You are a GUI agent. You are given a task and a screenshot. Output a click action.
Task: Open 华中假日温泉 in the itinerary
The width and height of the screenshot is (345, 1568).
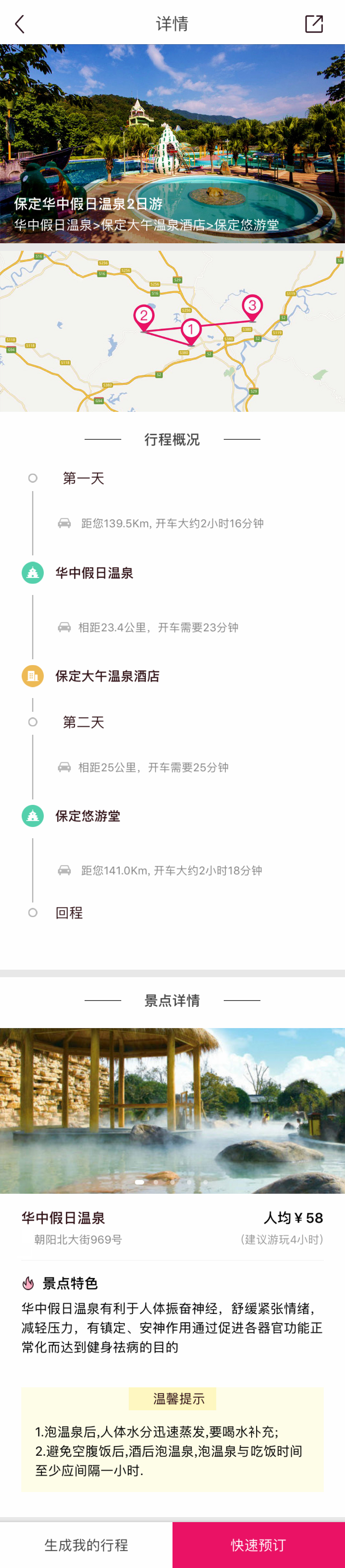[94, 573]
